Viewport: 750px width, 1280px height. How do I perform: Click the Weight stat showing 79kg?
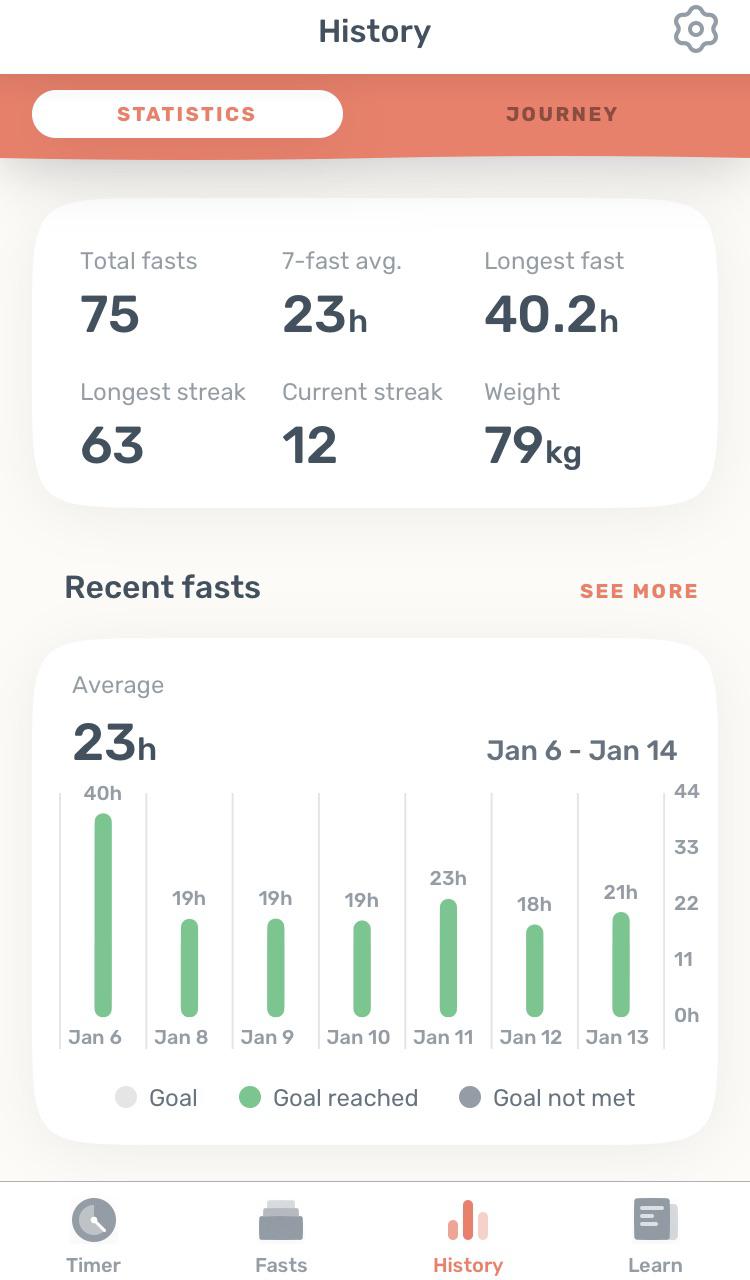pyautogui.click(x=532, y=445)
